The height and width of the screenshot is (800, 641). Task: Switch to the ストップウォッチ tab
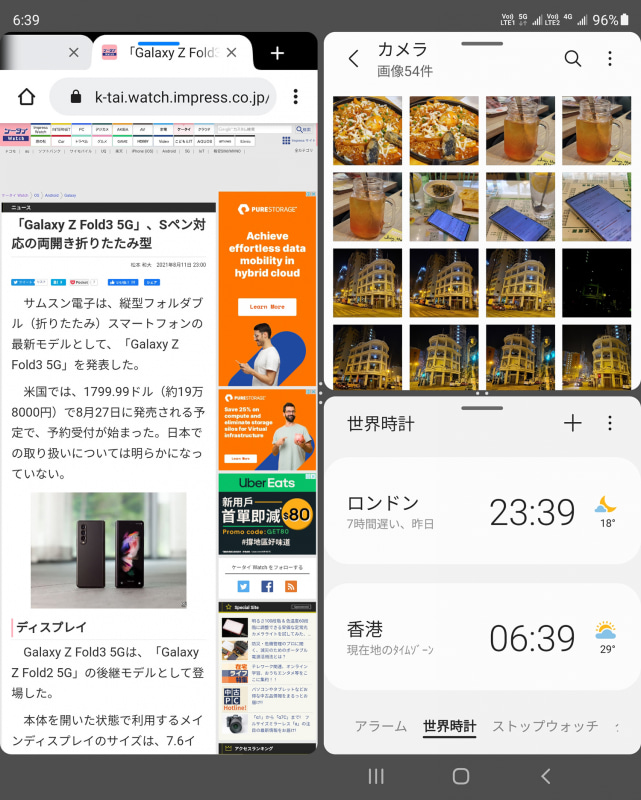pos(545,726)
